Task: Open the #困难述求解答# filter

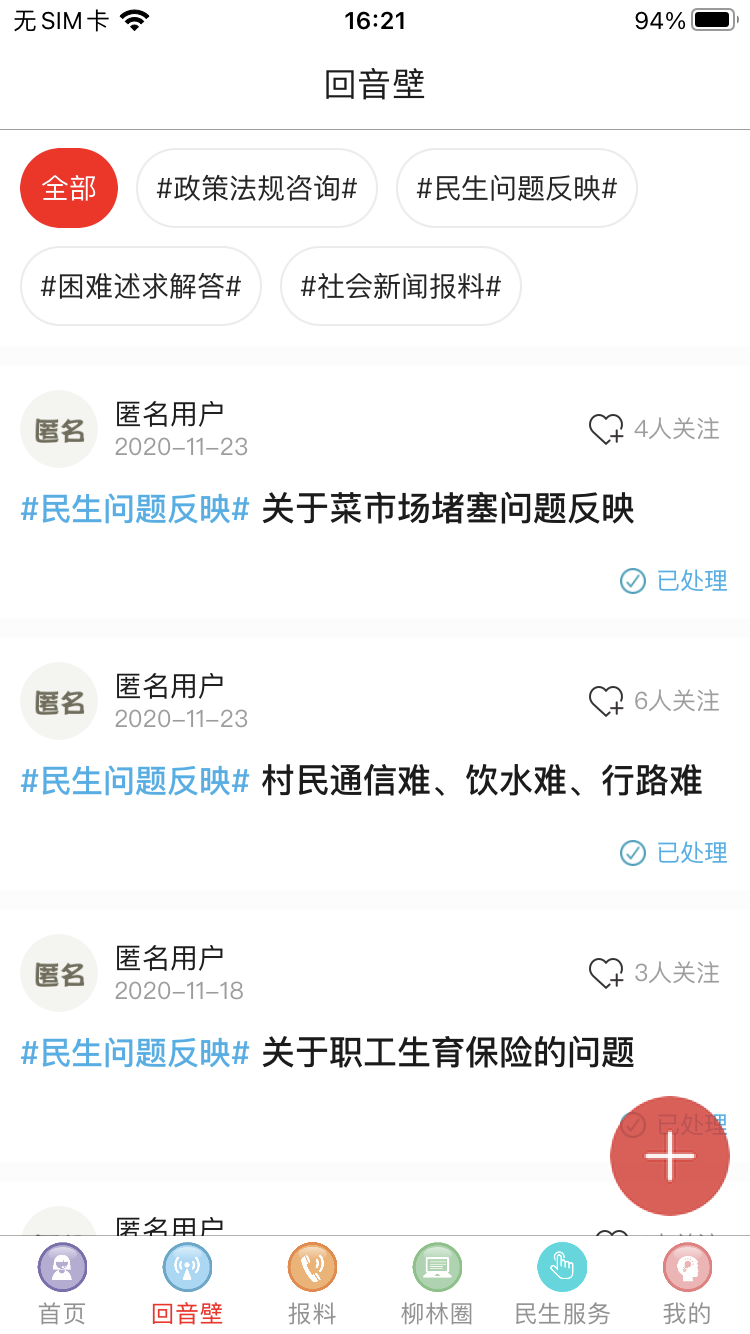Action: [x=140, y=286]
